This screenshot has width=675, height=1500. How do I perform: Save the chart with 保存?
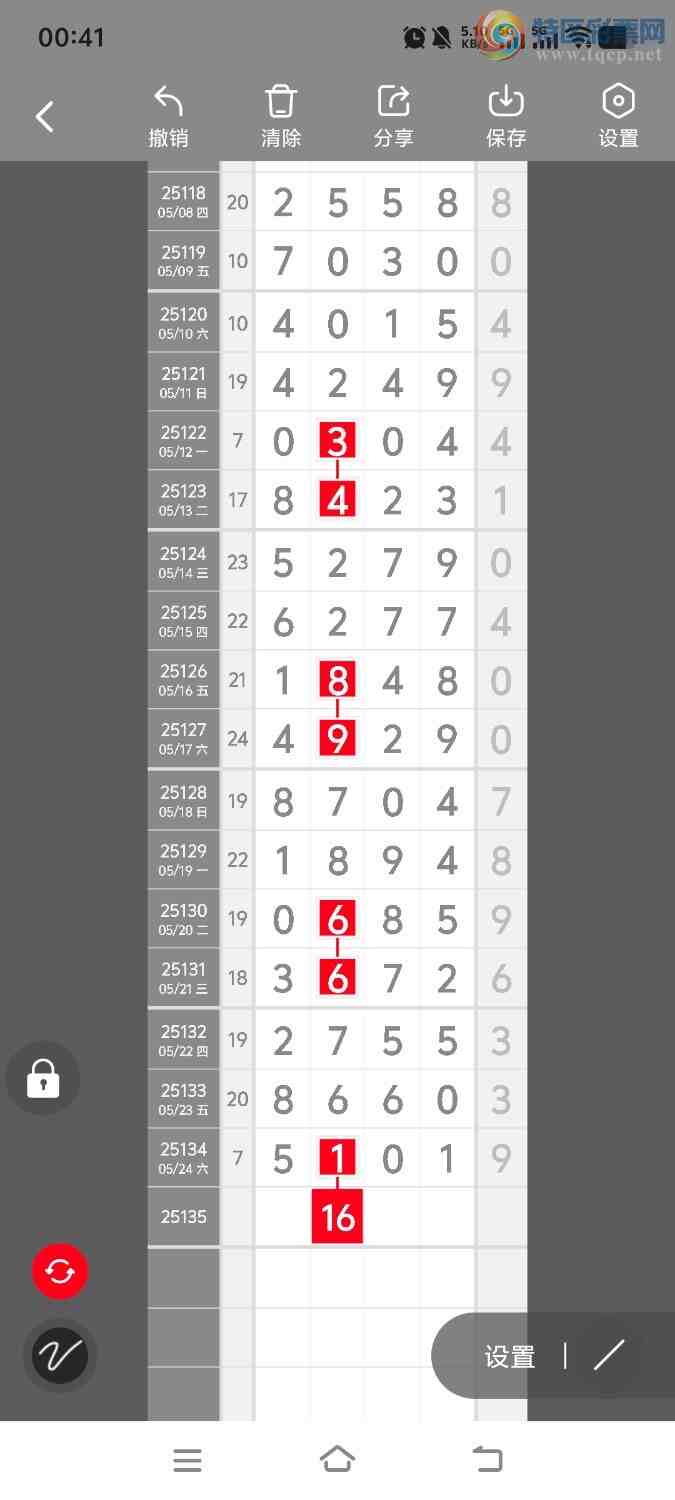[506, 117]
